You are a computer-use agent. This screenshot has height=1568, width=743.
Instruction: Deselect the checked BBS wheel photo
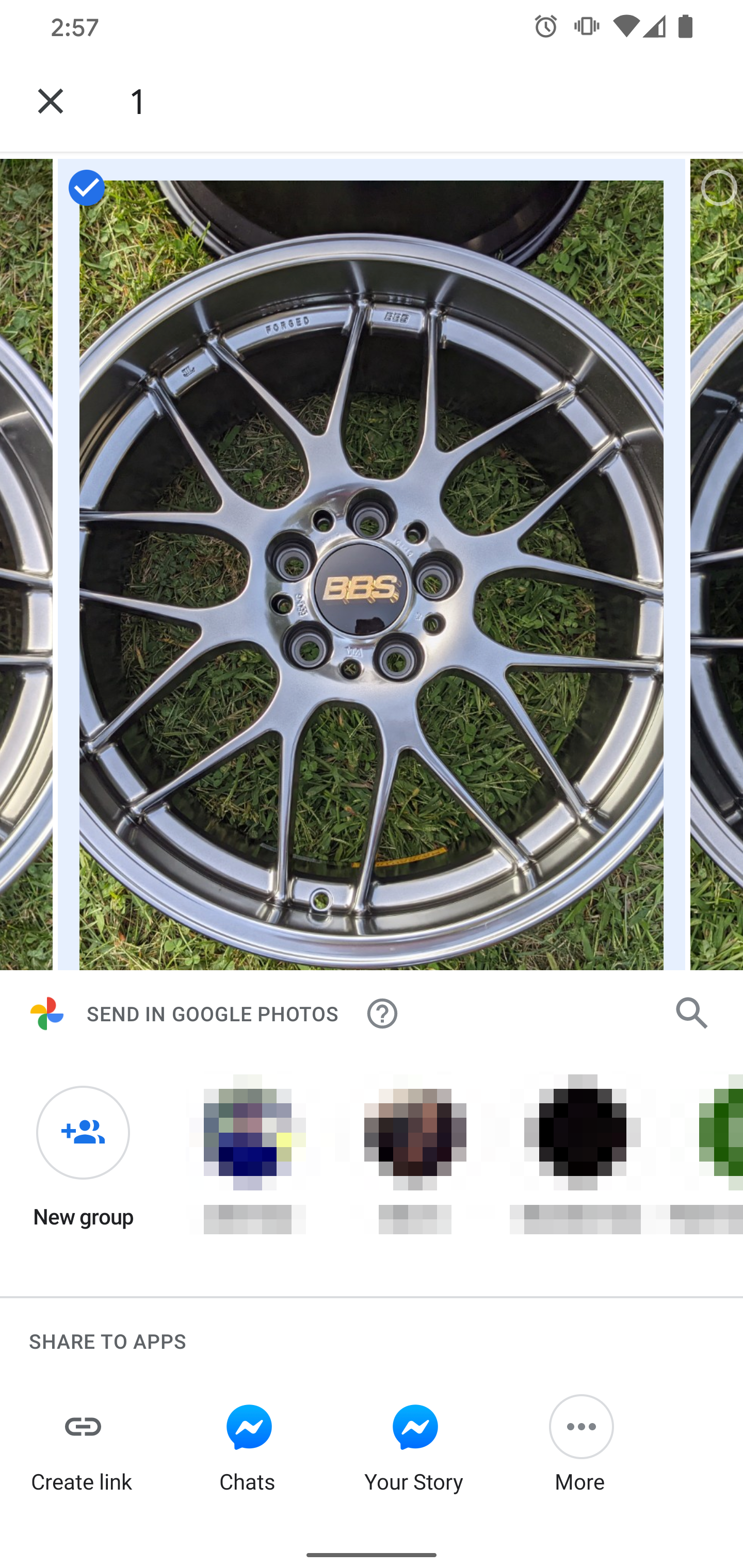(x=87, y=188)
